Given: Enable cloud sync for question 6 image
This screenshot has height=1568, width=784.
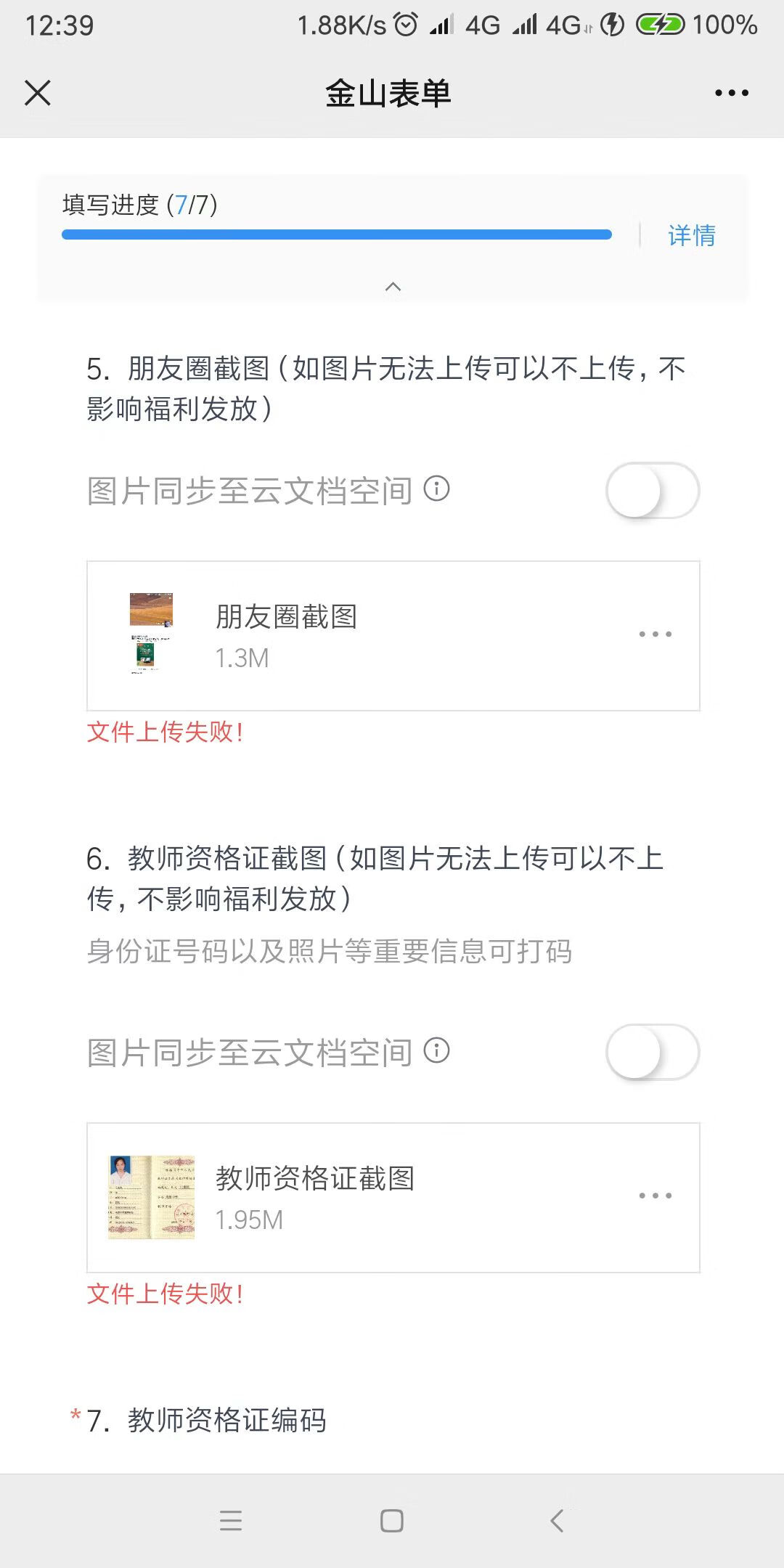Looking at the screenshot, I should (x=652, y=1052).
